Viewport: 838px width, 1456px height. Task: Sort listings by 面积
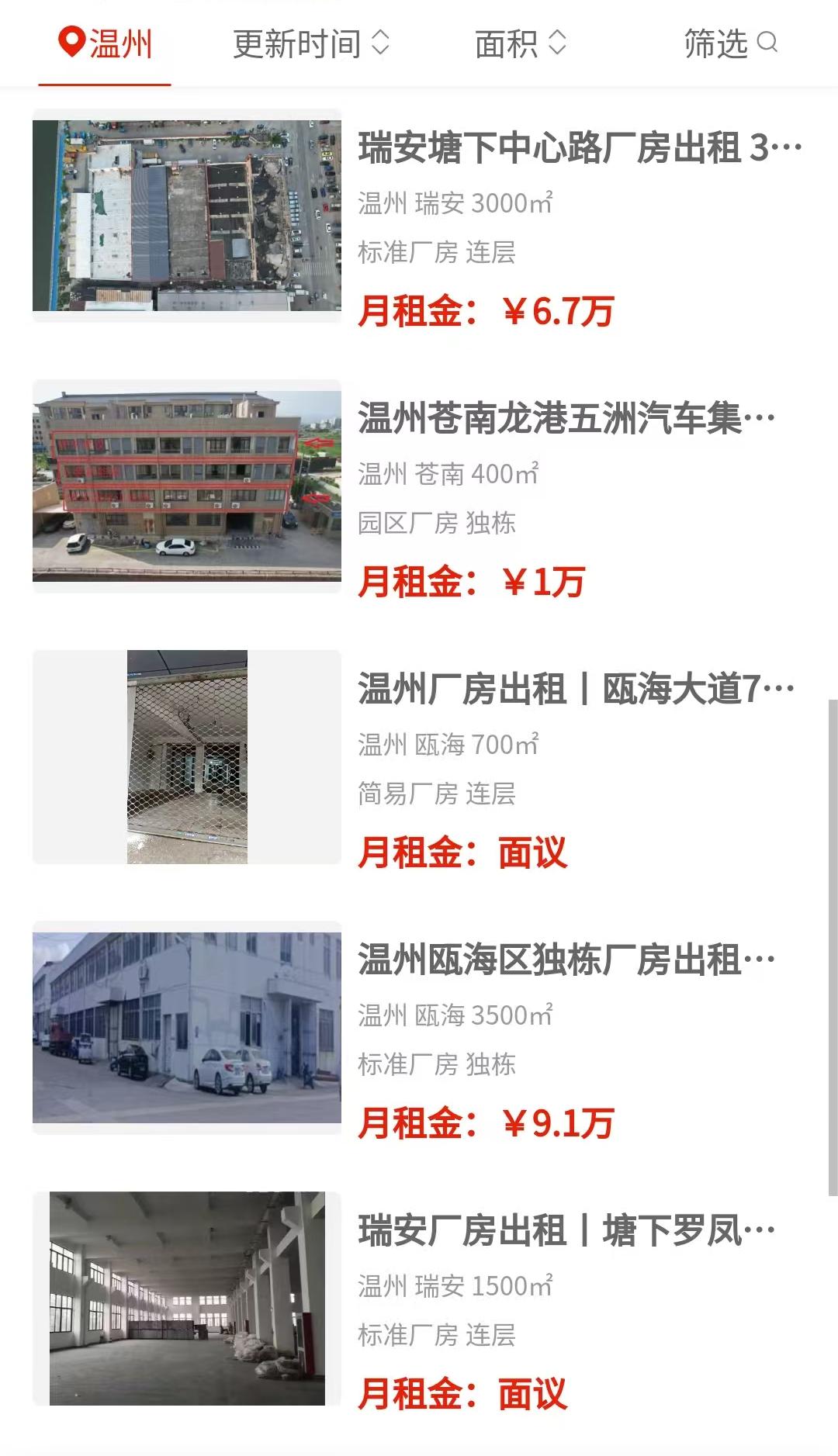coord(520,43)
